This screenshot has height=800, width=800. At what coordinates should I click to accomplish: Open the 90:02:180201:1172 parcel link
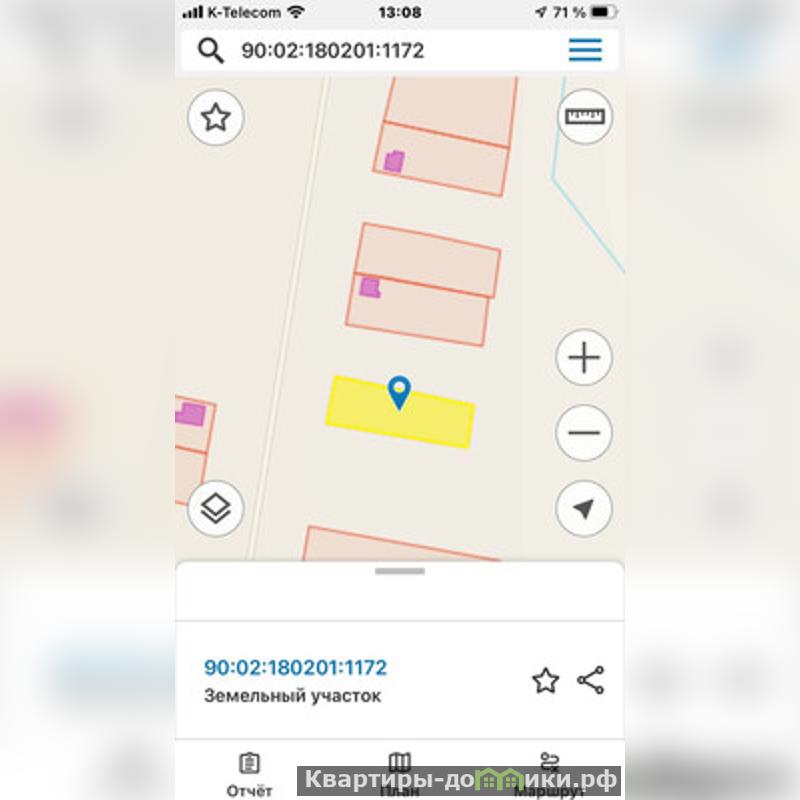point(295,667)
